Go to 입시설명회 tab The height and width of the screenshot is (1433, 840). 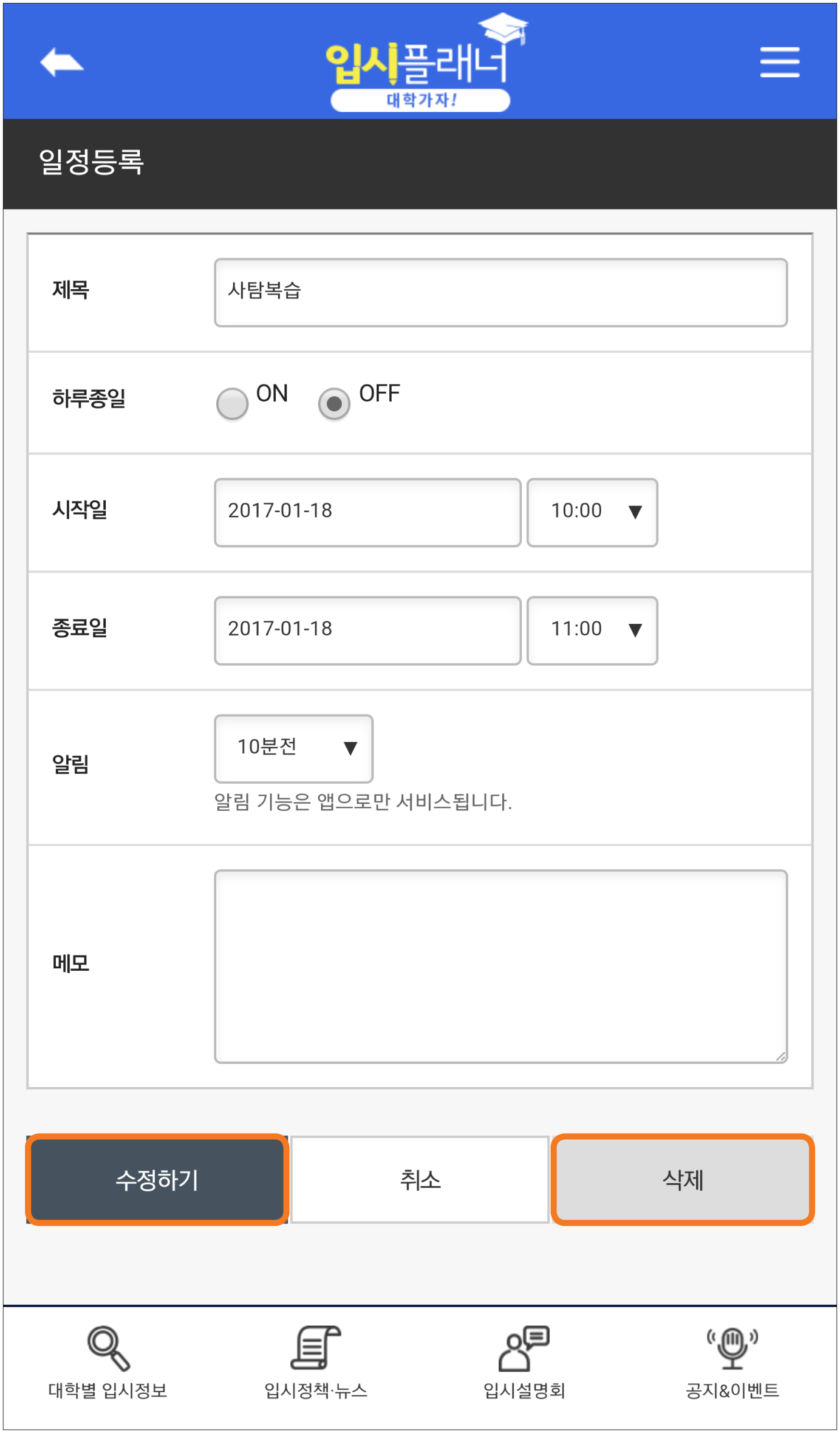coord(524,1362)
